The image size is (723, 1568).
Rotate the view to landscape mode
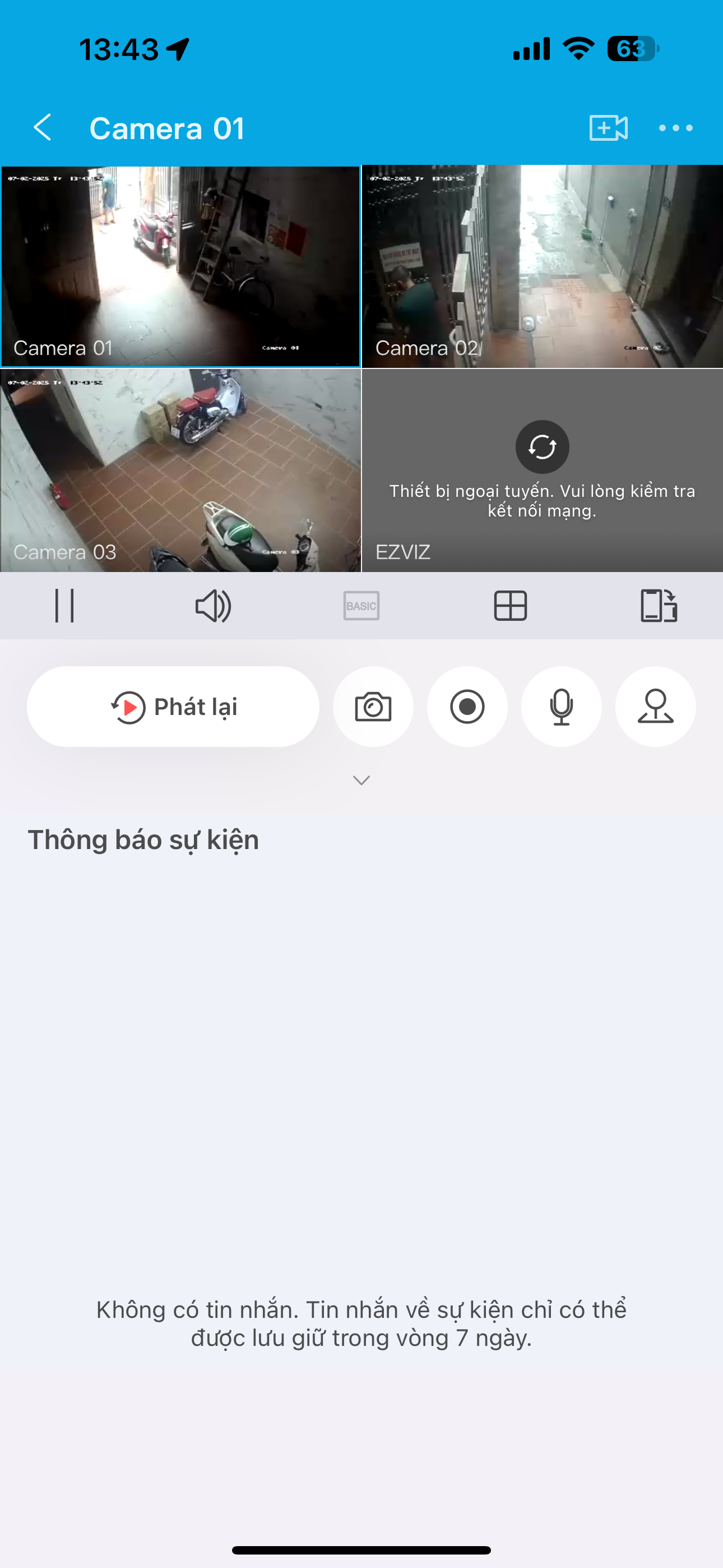pos(659,606)
